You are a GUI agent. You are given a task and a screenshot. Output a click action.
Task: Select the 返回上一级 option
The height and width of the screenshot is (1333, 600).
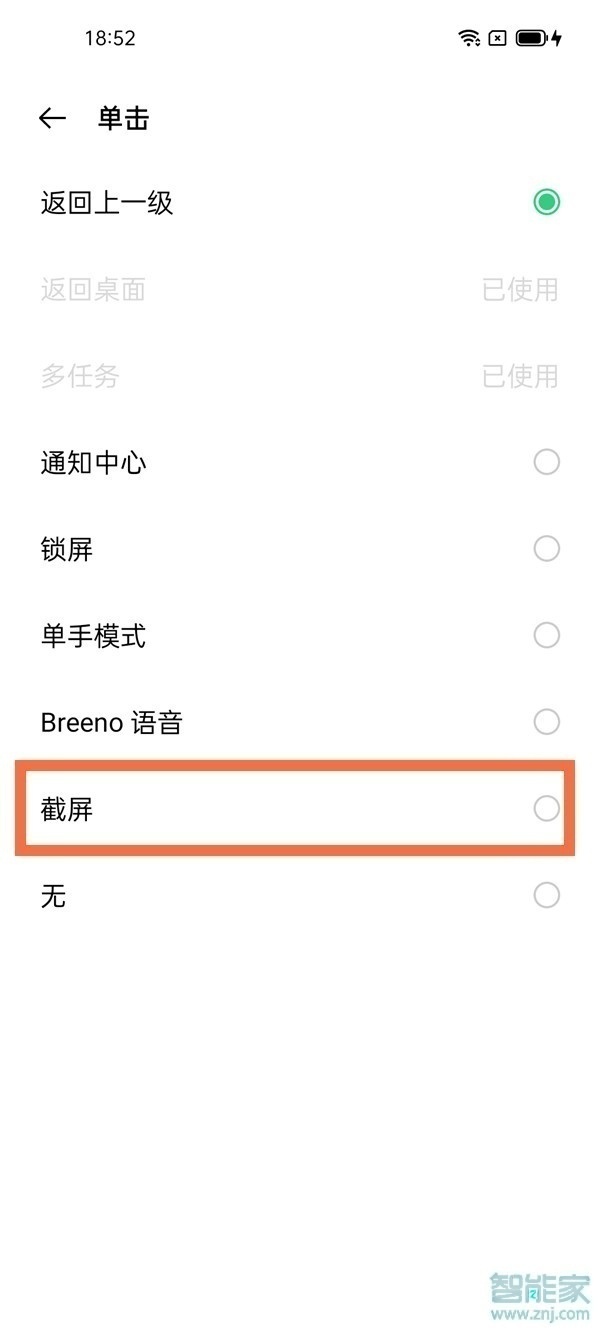546,202
